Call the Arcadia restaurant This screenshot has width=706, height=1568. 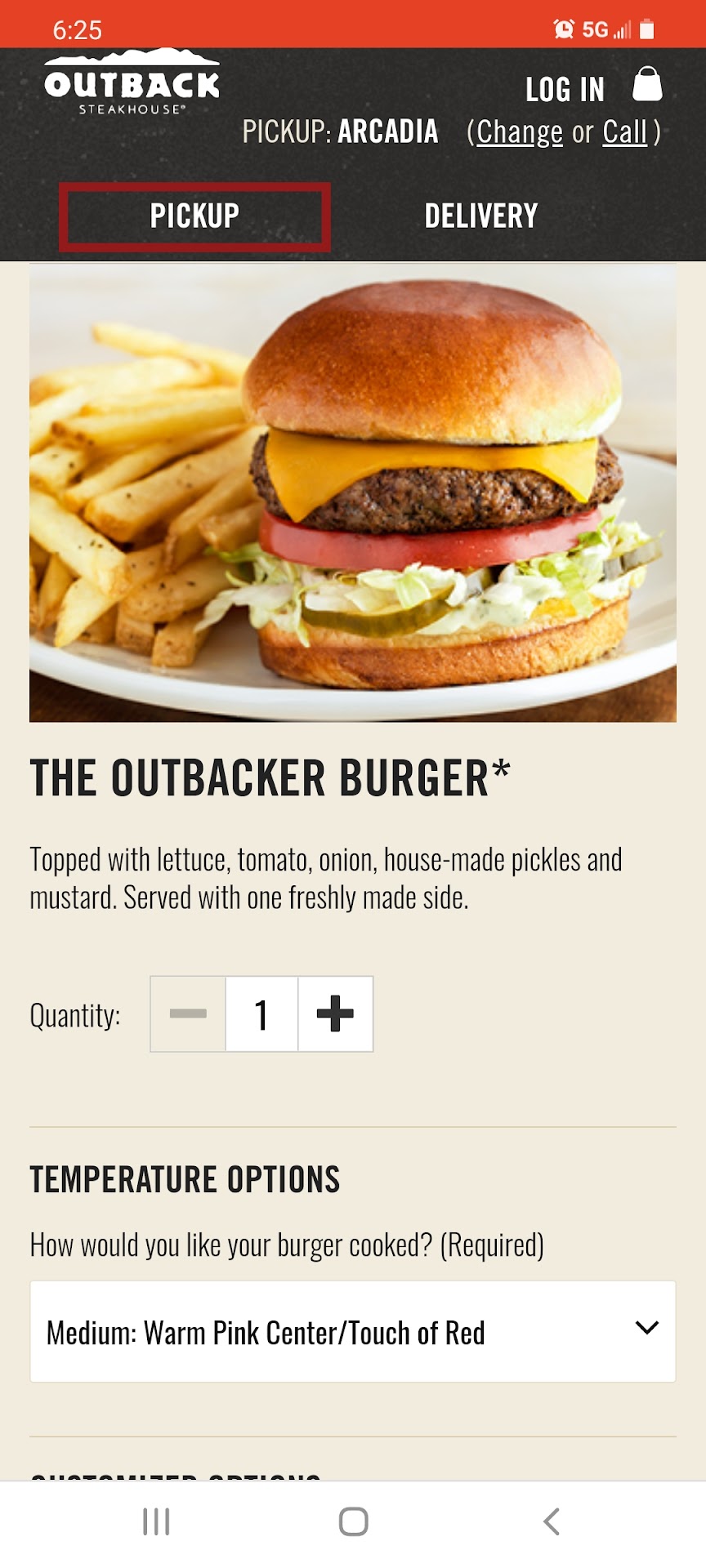pyautogui.click(x=624, y=132)
